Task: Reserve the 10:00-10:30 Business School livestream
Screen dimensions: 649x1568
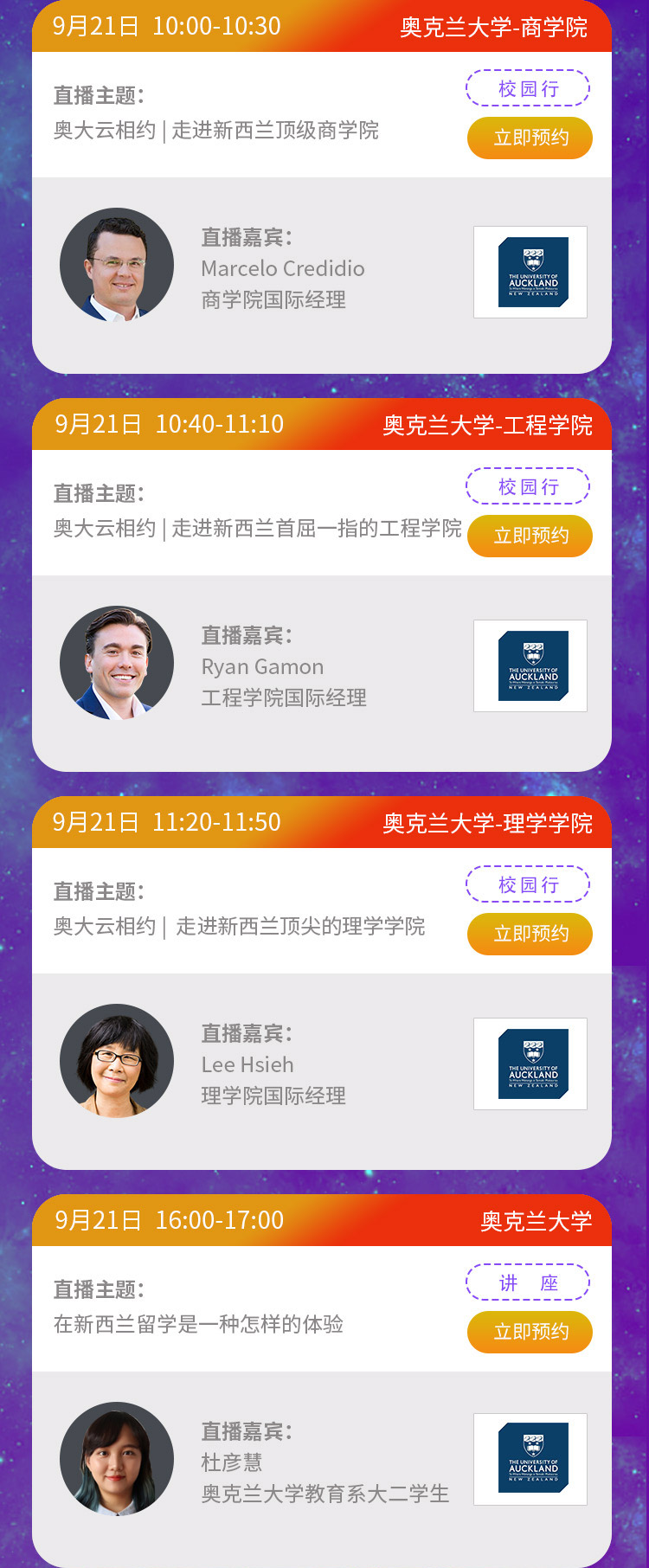Action: [530, 138]
